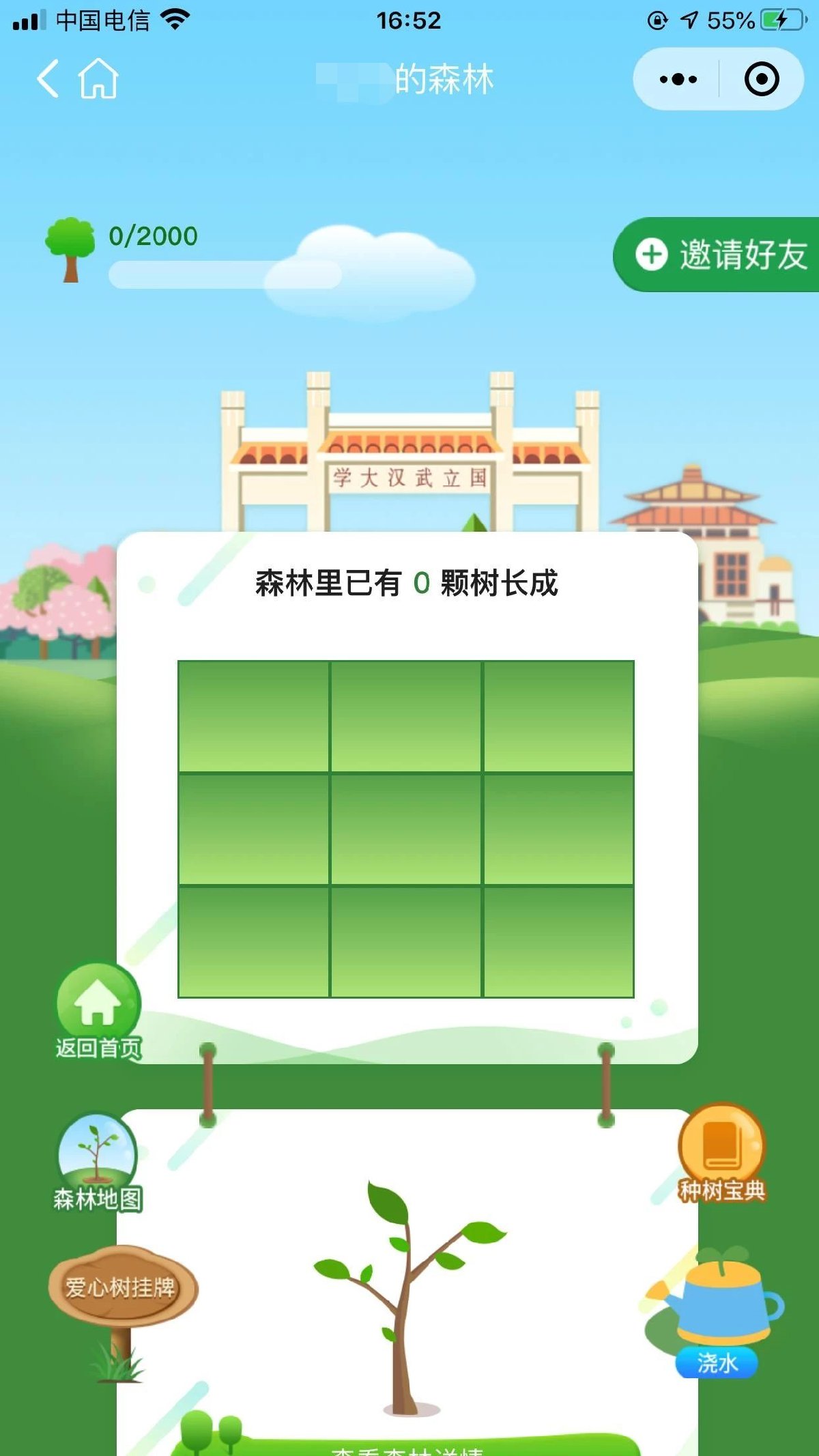Close the mini program with the circle button

pos(761,79)
